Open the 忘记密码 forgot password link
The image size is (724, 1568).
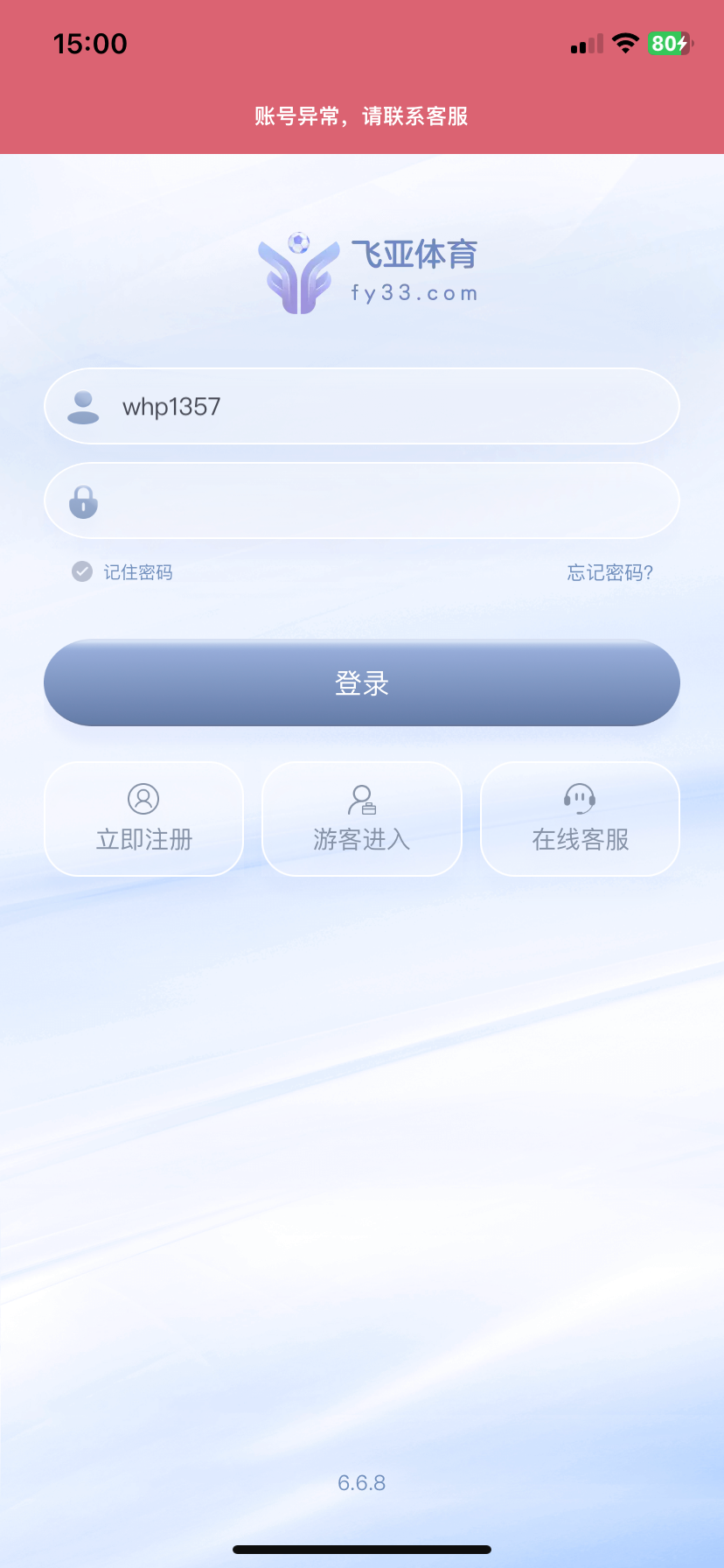click(609, 571)
